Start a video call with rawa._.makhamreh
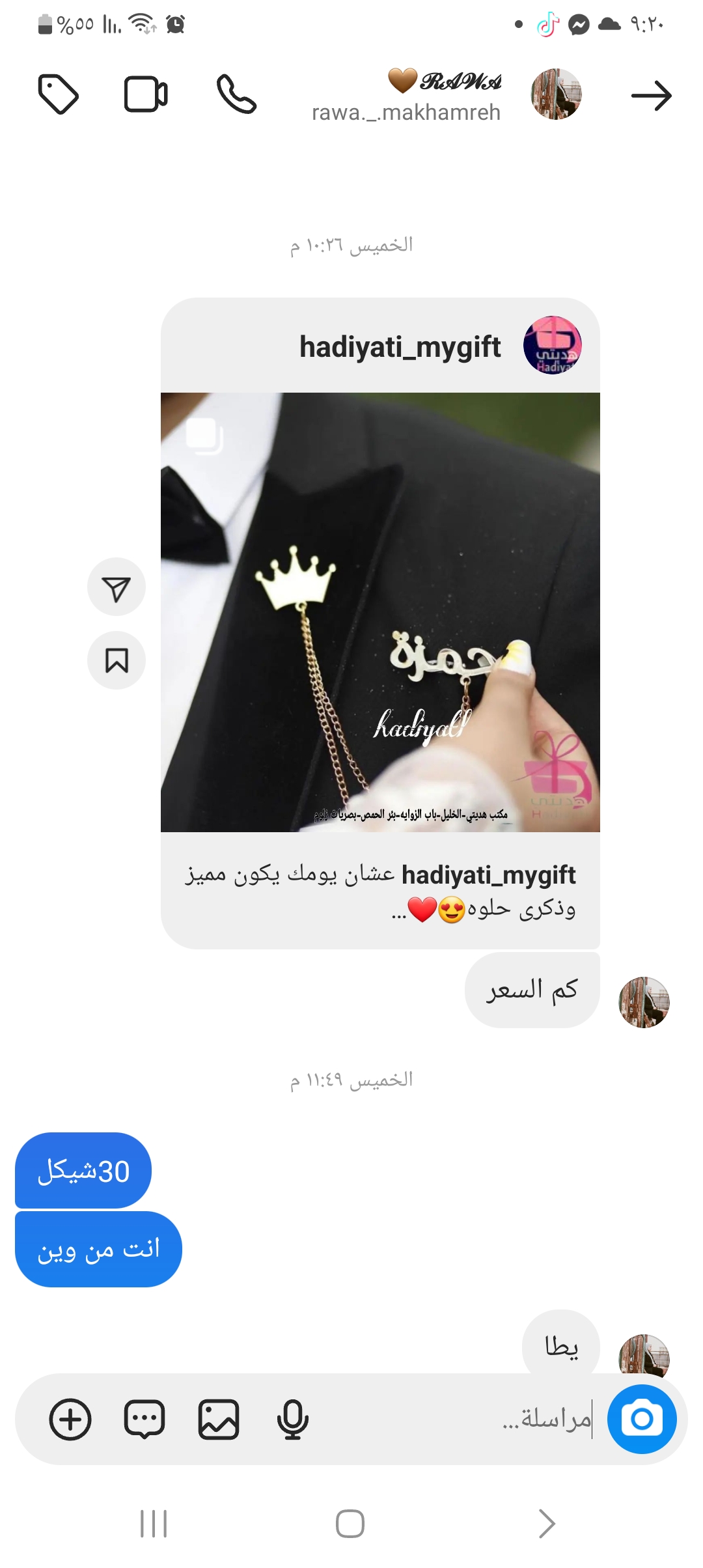Image resolution: width=703 pixels, height=1568 pixels. (x=146, y=95)
